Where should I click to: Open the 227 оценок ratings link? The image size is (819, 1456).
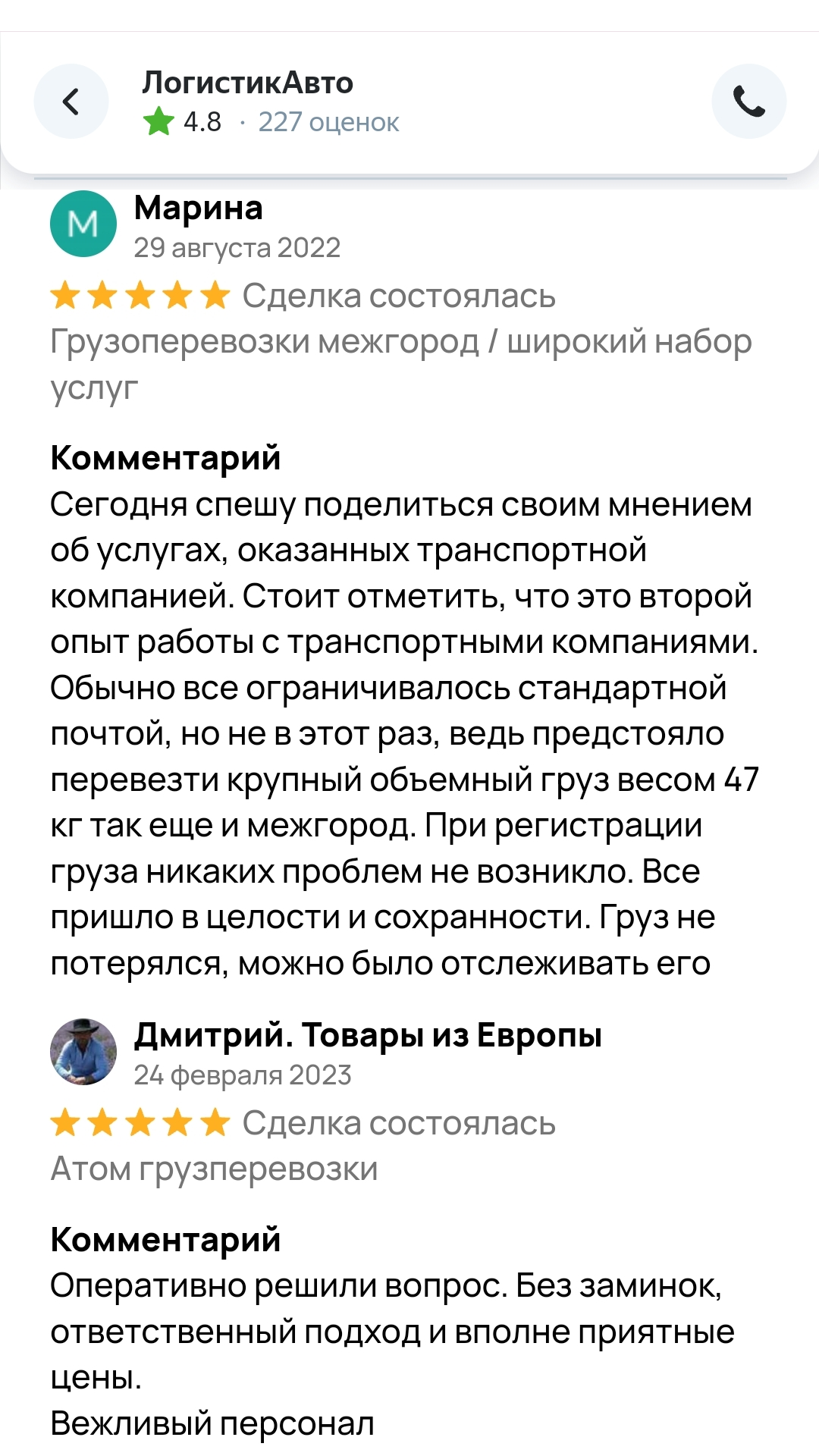328,122
